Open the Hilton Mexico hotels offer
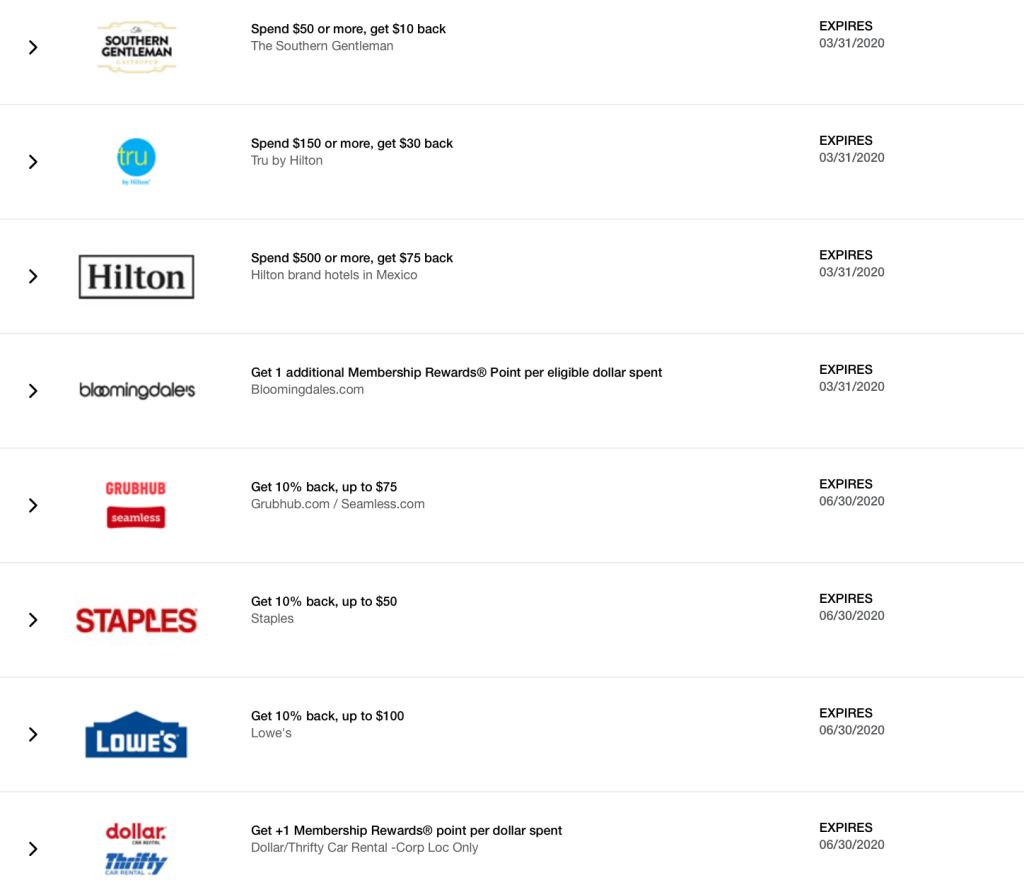Screen dimensions: 1024x885 click(33, 276)
